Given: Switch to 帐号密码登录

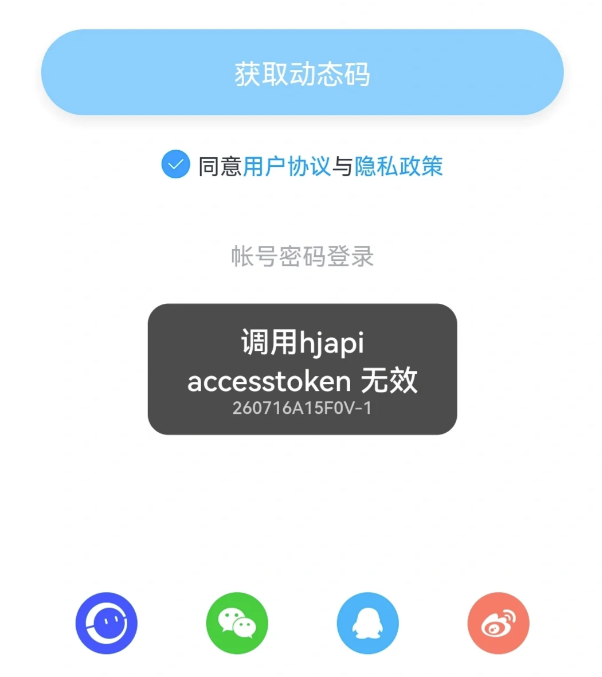Looking at the screenshot, I should [302, 257].
